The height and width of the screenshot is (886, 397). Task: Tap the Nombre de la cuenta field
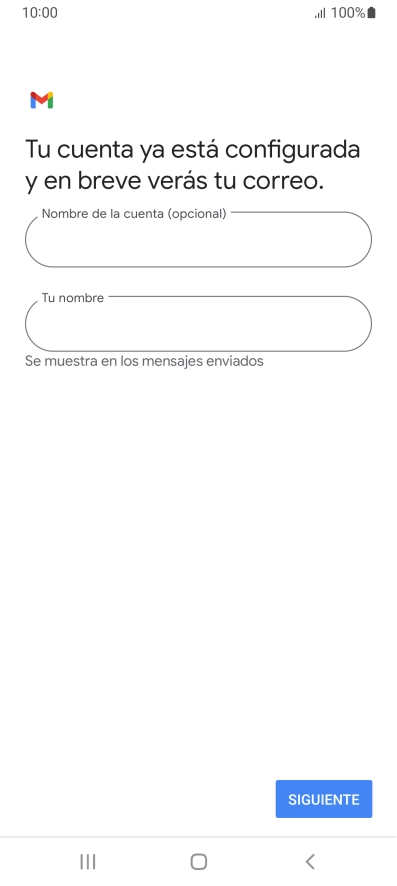198,240
